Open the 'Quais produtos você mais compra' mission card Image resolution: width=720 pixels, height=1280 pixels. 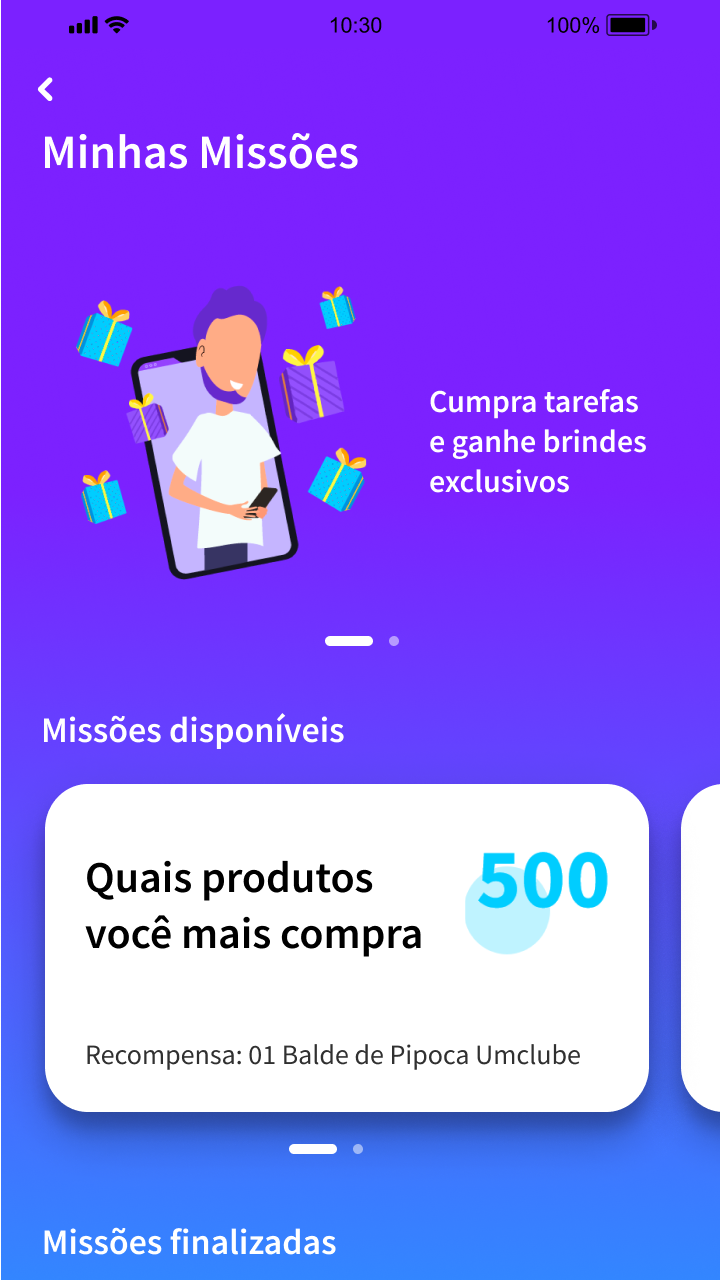pyautogui.click(x=346, y=947)
